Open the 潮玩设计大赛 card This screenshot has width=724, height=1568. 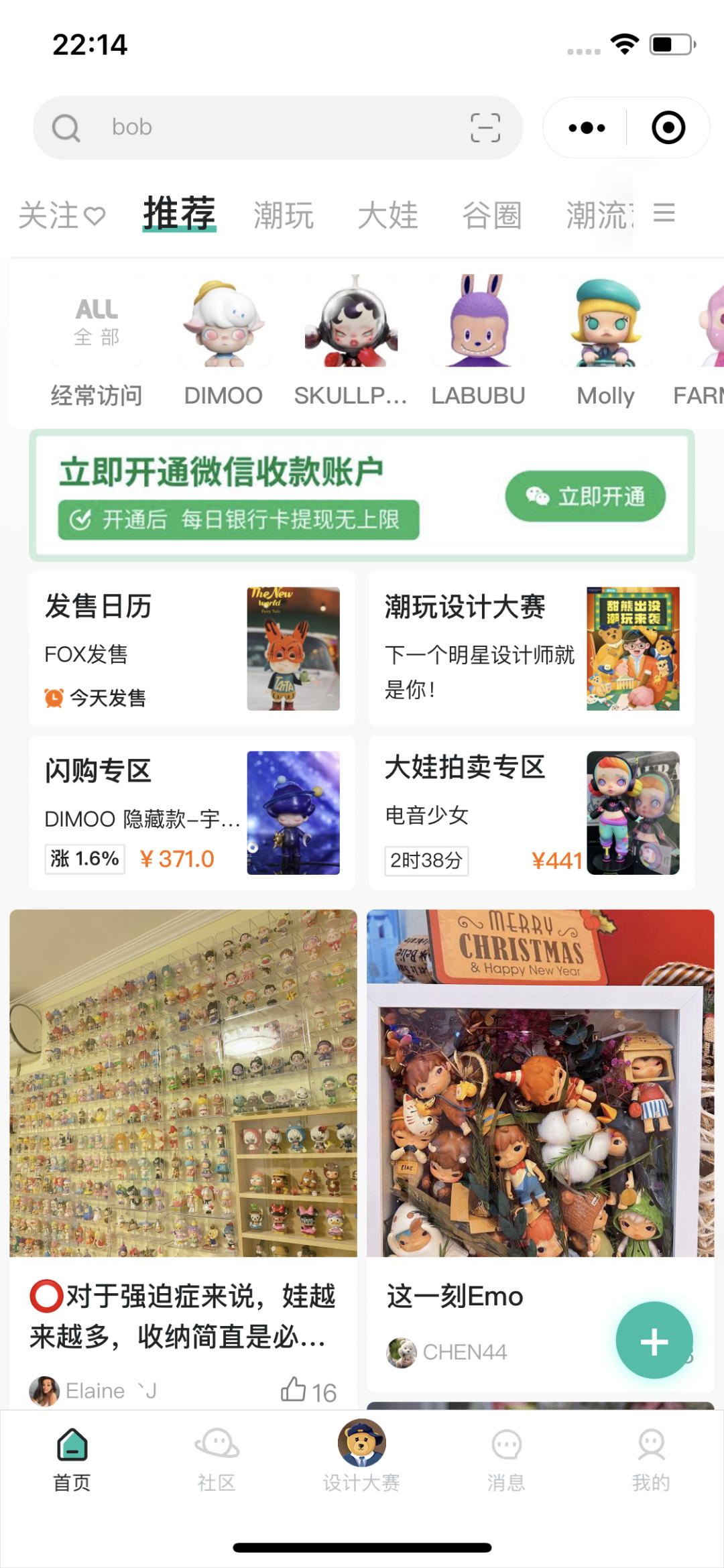[x=532, y=648]
